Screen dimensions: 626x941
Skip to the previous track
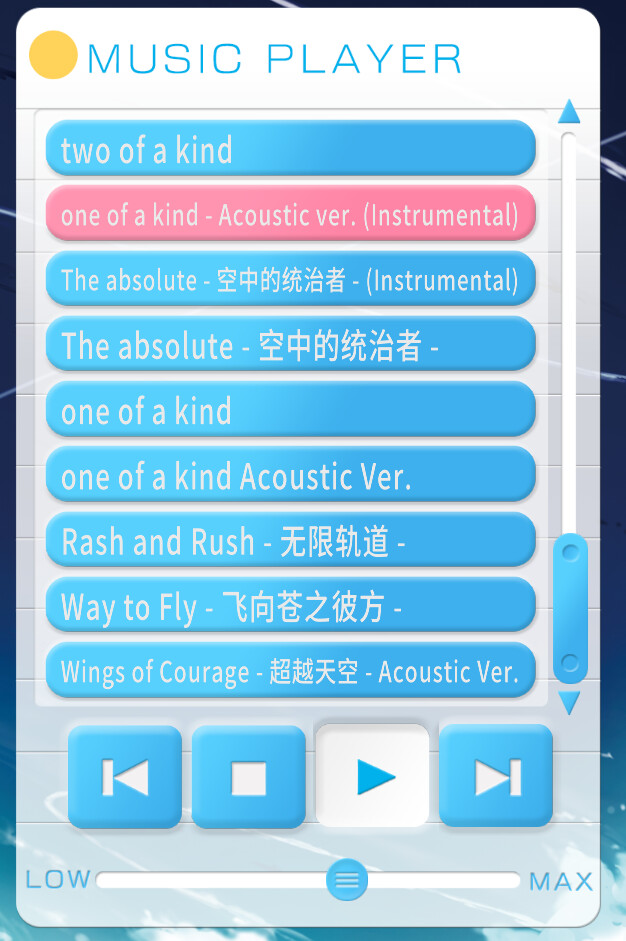(x=125, y=777)
